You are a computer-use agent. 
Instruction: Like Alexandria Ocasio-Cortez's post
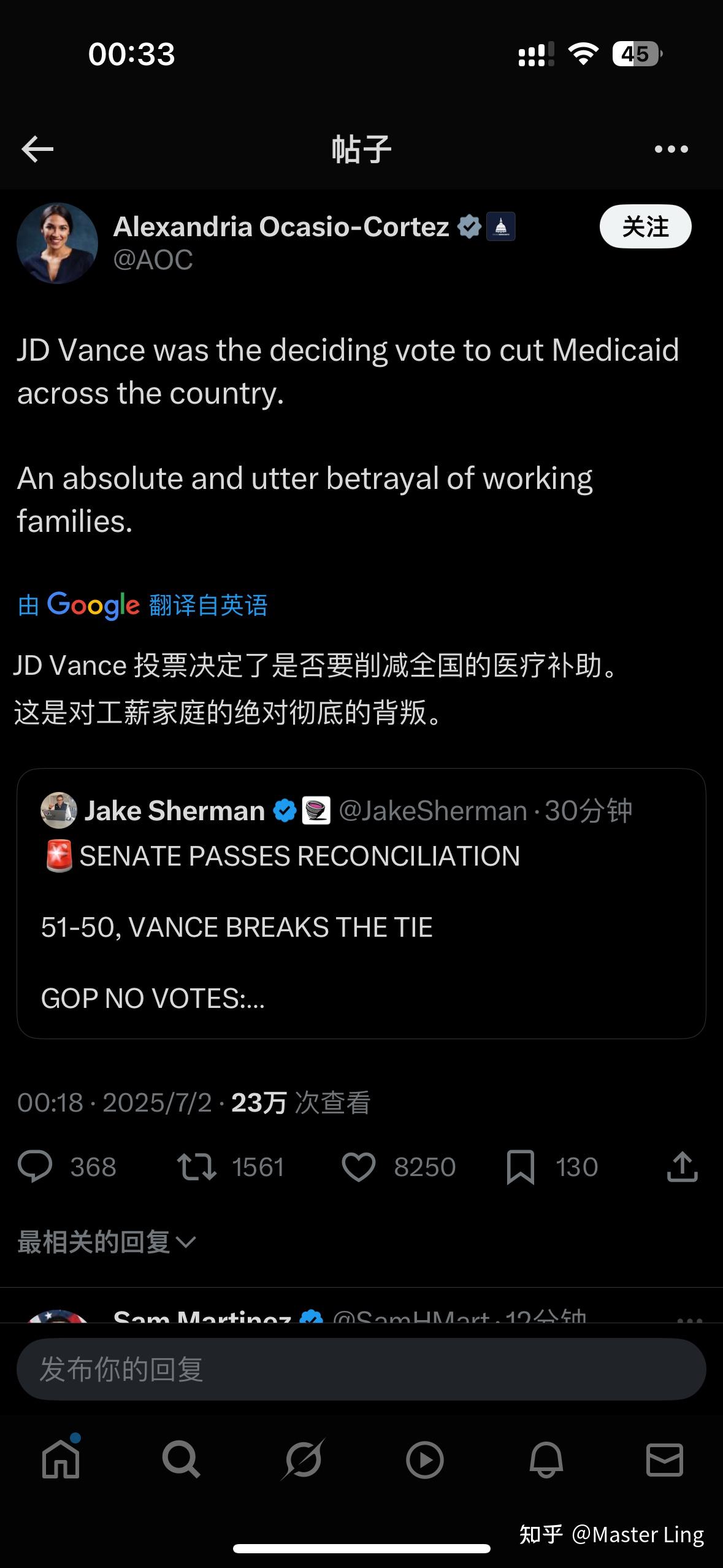pos(359,1167)
